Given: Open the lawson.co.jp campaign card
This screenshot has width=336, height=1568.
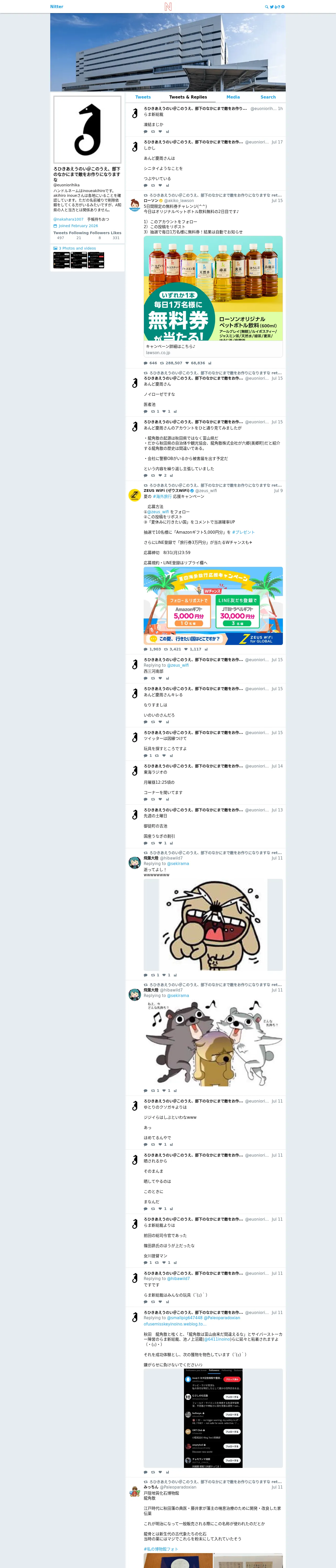Looking at the screenshot, I should click(213, 296).
